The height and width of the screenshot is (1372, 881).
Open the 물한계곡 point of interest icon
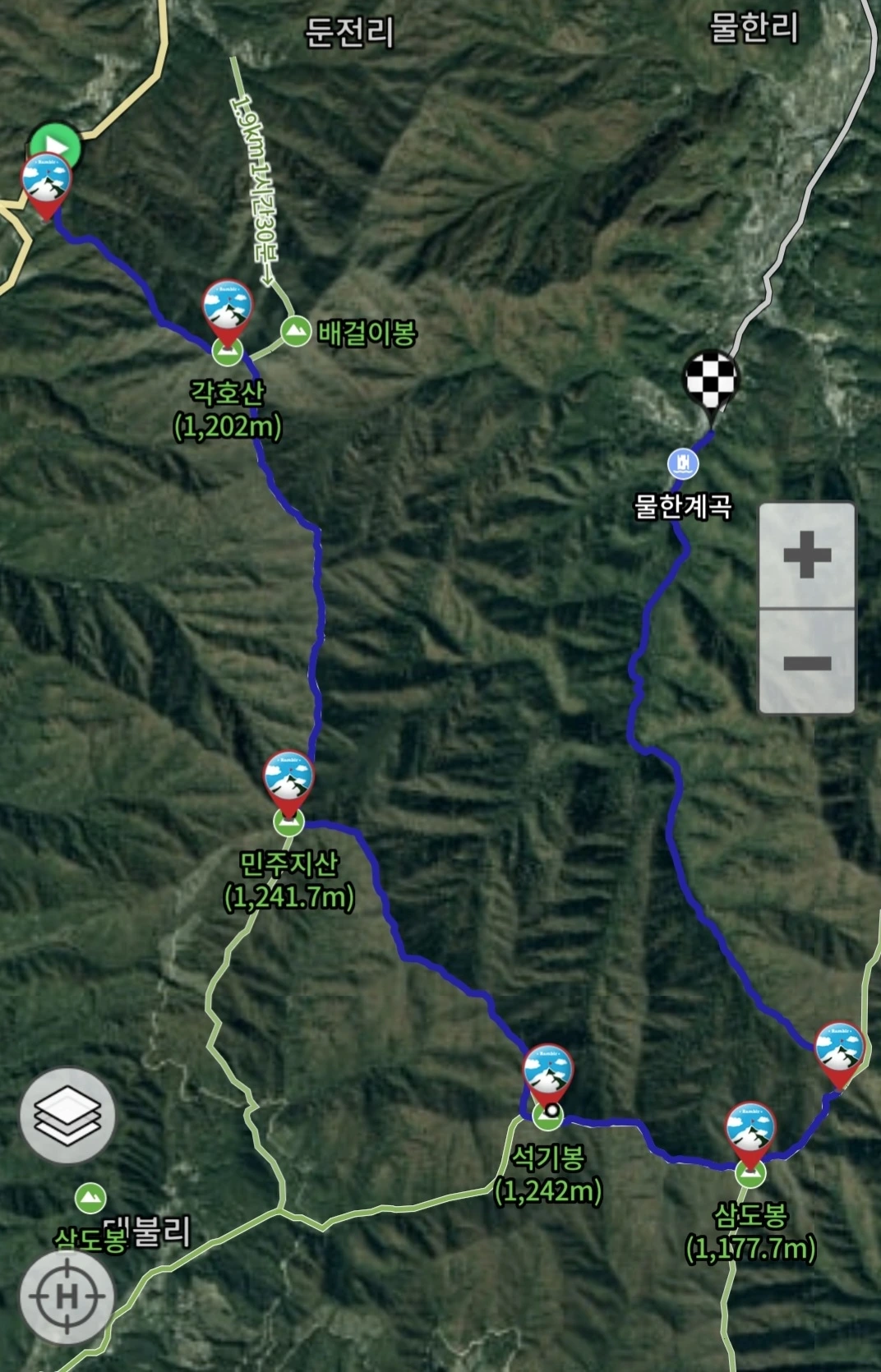683,464
